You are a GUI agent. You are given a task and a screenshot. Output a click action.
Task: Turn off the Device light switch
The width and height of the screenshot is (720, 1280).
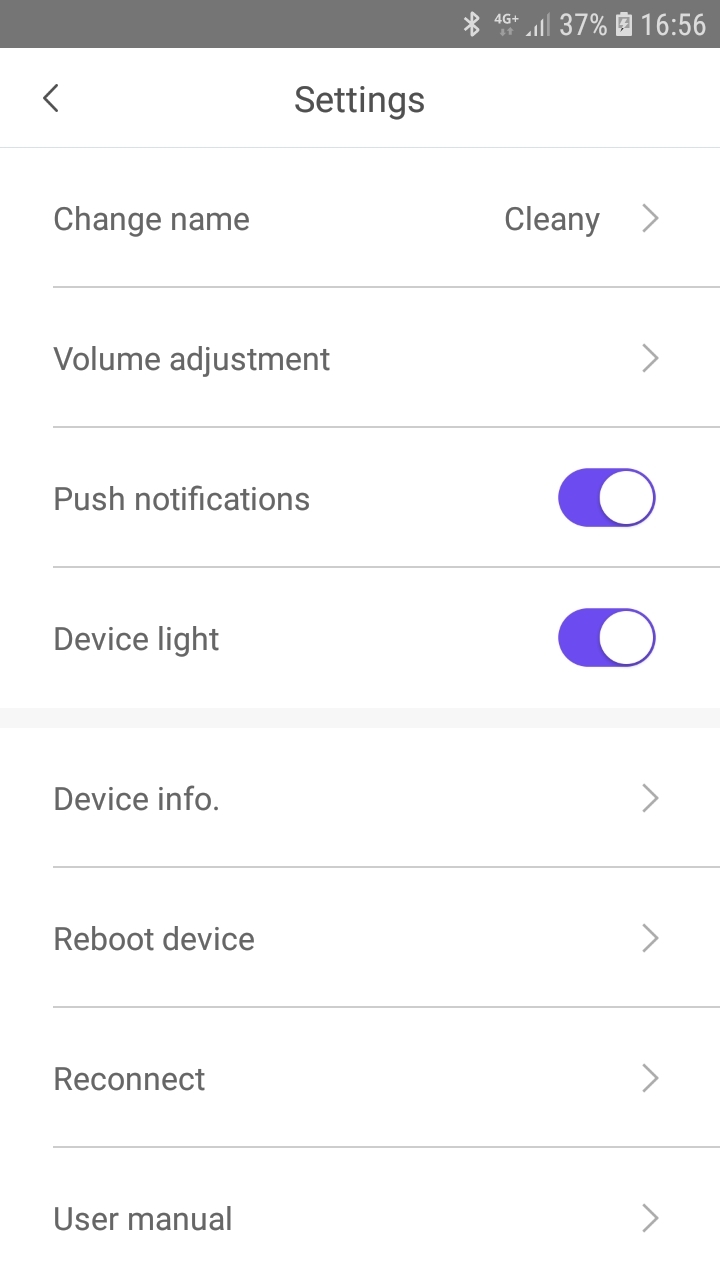tap(606, 637)
